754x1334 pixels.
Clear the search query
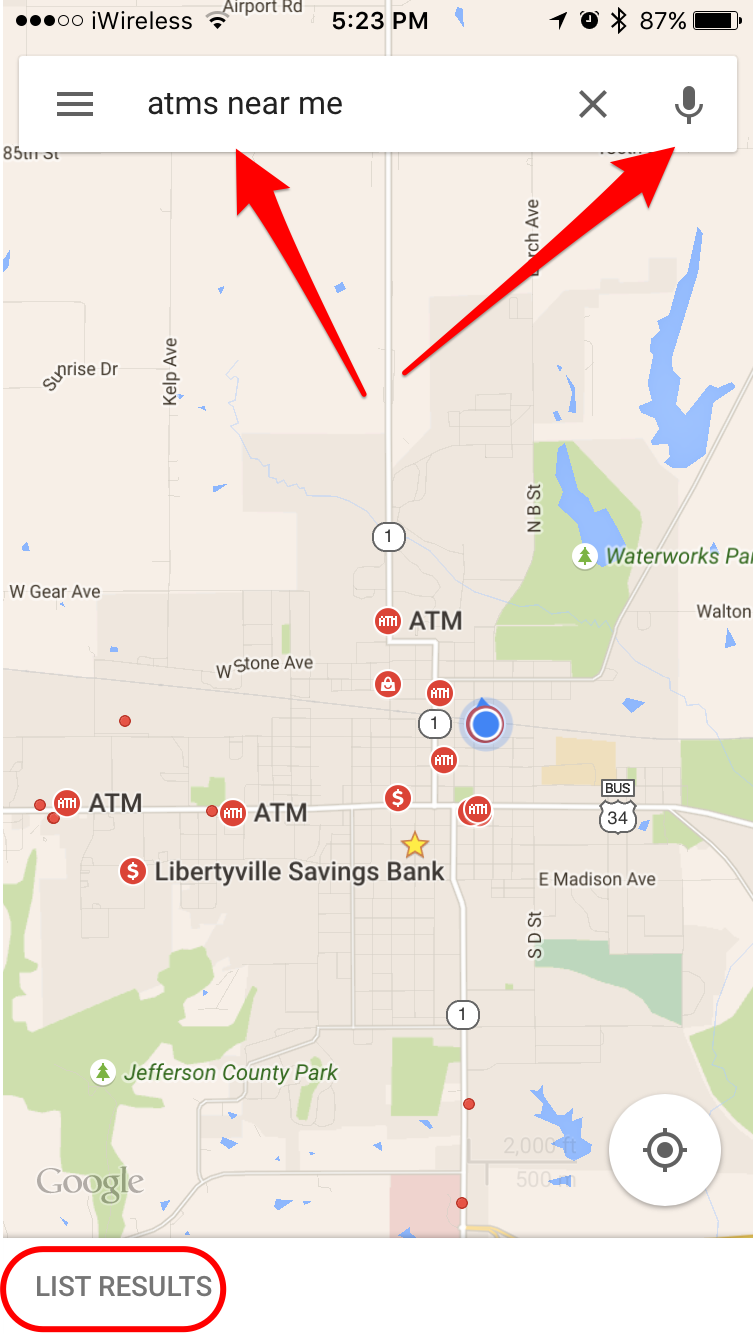593,104
